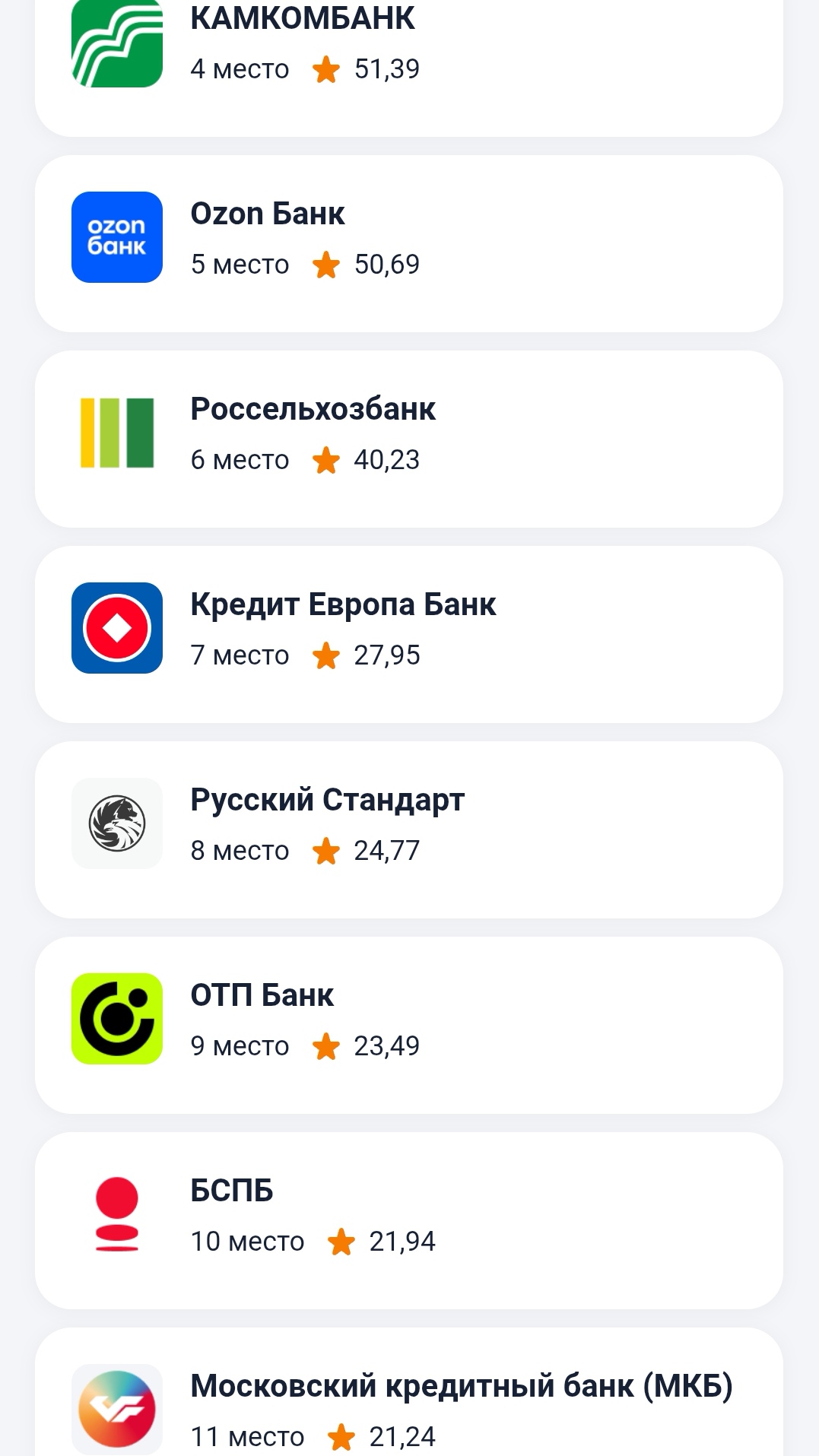Select Ozon Банк in the rating
The image size is (819, 1456).
[x=408, y=243]
